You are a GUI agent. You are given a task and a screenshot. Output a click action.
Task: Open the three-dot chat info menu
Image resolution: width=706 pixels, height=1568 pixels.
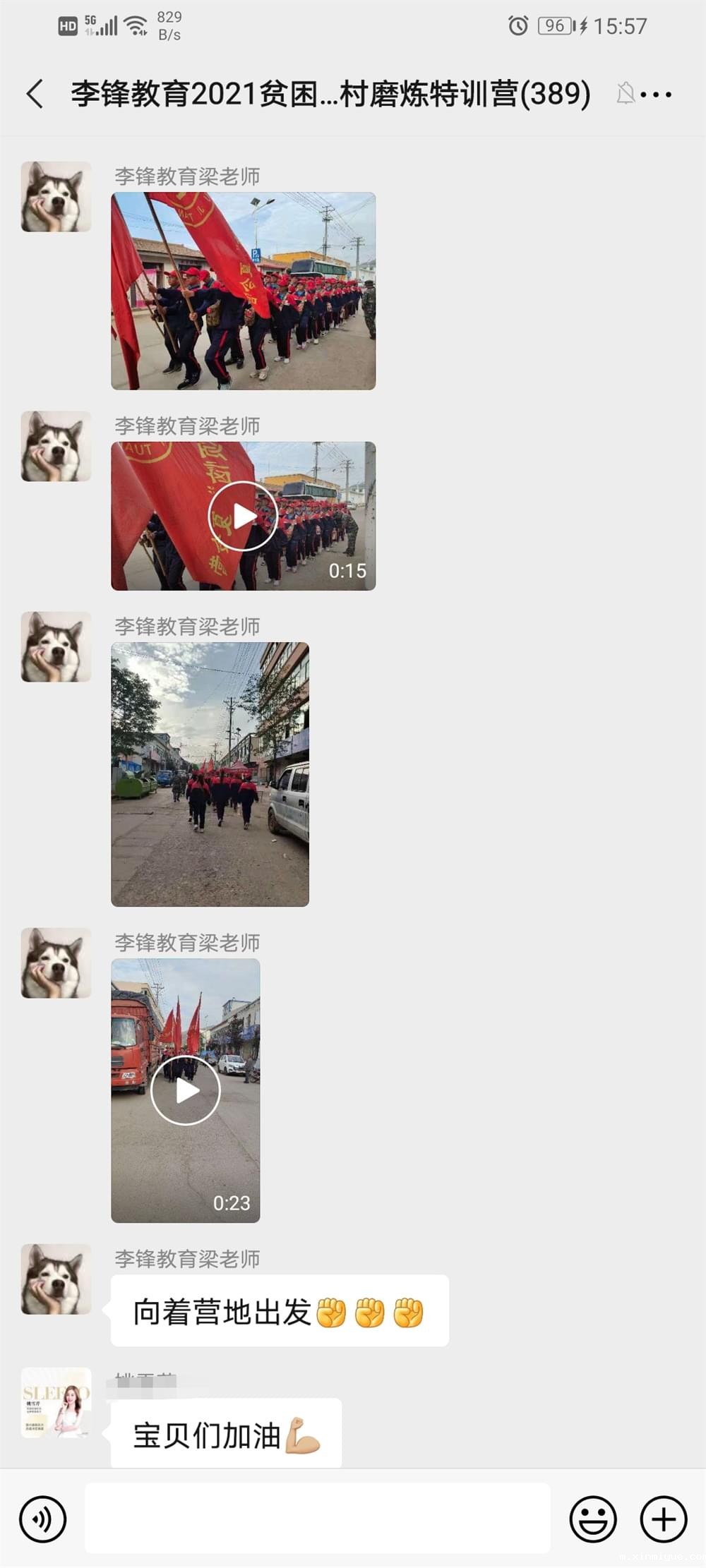click(657, 94)
